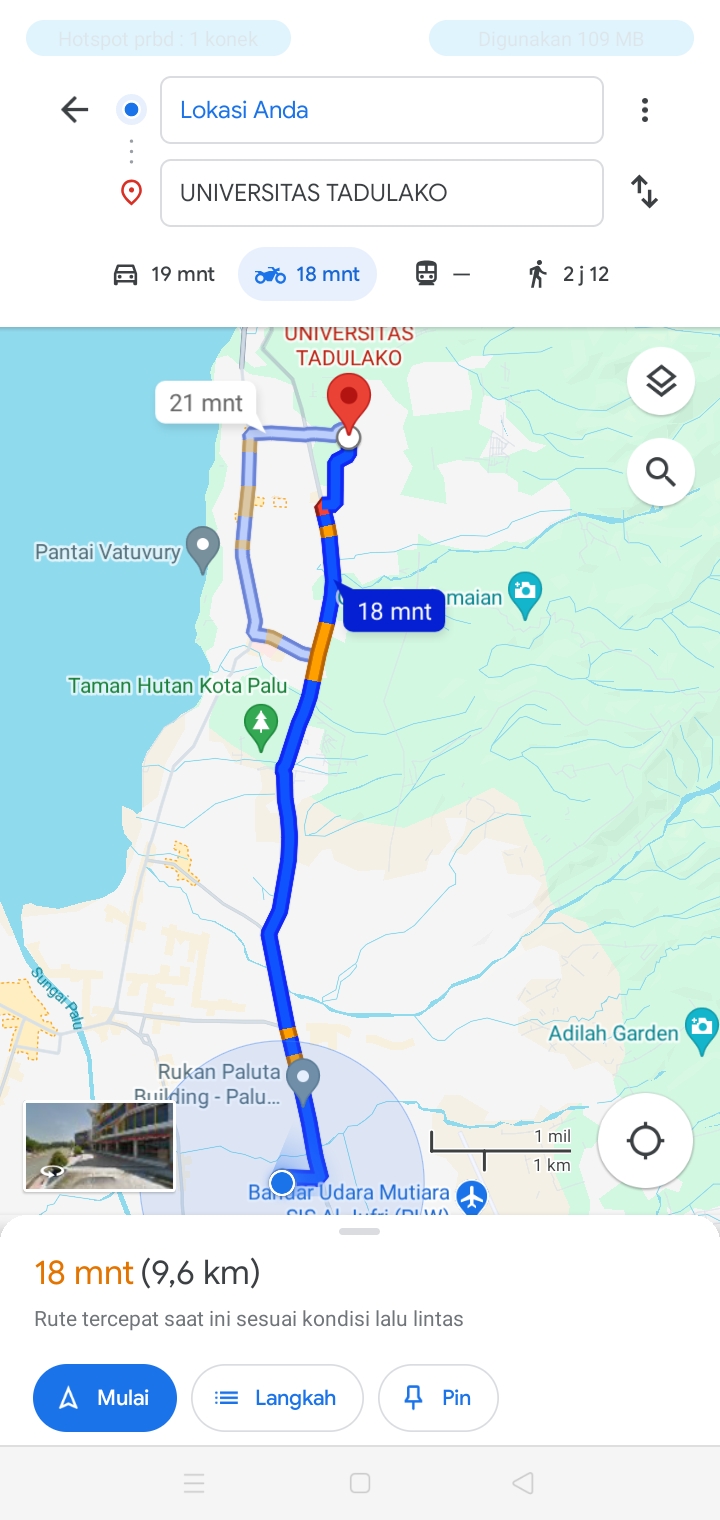
Task: Tap the system home button
Action: pos(360,1483)
